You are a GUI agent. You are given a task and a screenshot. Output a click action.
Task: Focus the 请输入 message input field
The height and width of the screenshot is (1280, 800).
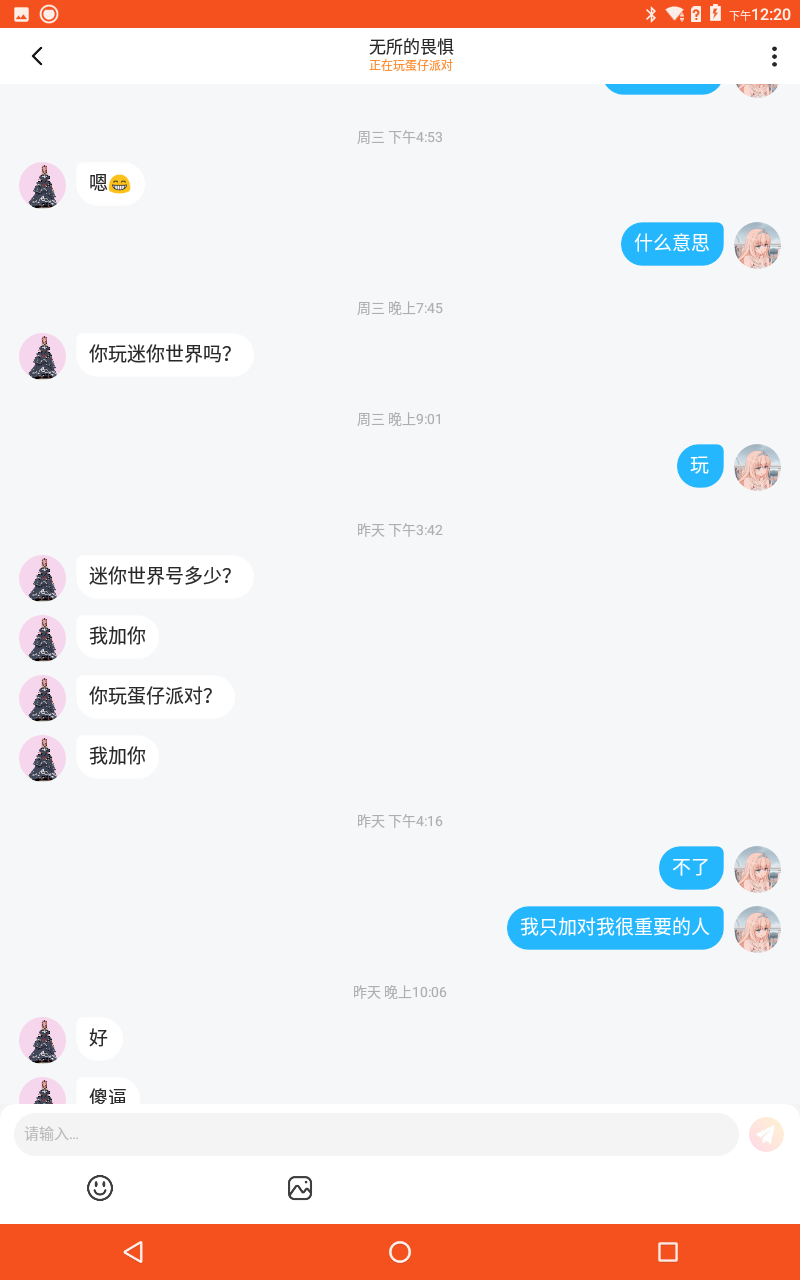click(376, 1134)
